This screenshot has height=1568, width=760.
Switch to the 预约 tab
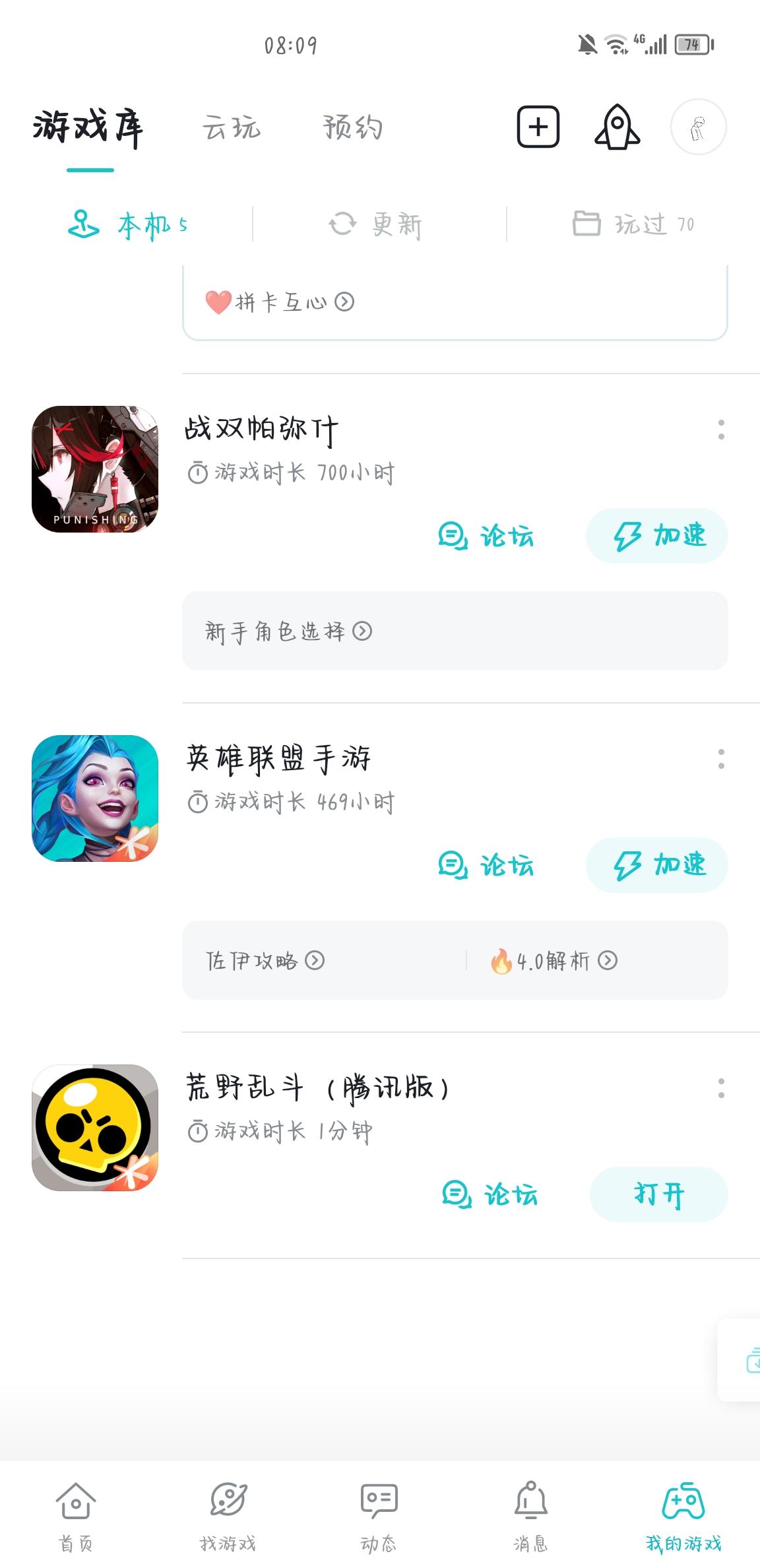(x=353, y=127)
